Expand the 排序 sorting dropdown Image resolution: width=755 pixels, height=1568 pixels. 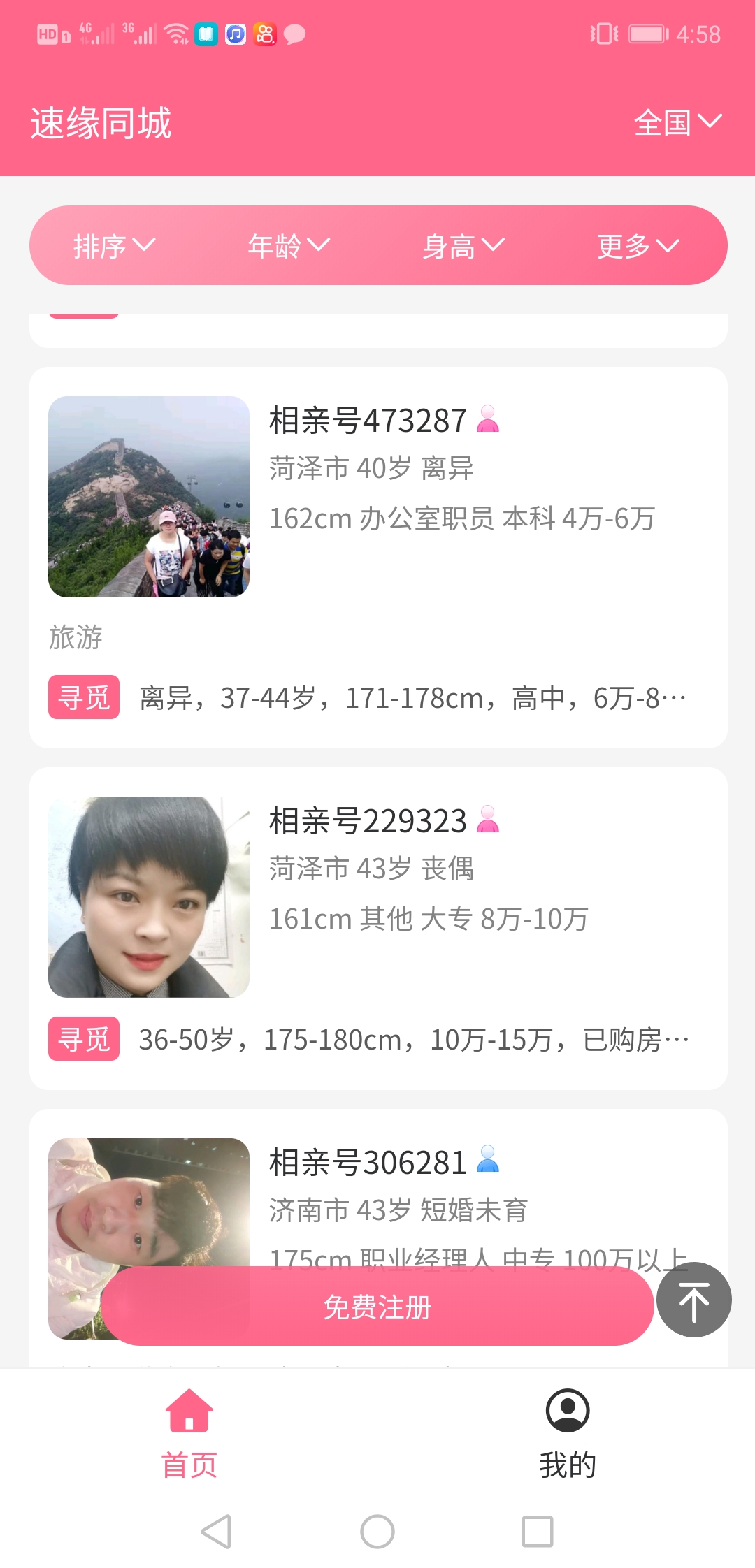point(112,245)
